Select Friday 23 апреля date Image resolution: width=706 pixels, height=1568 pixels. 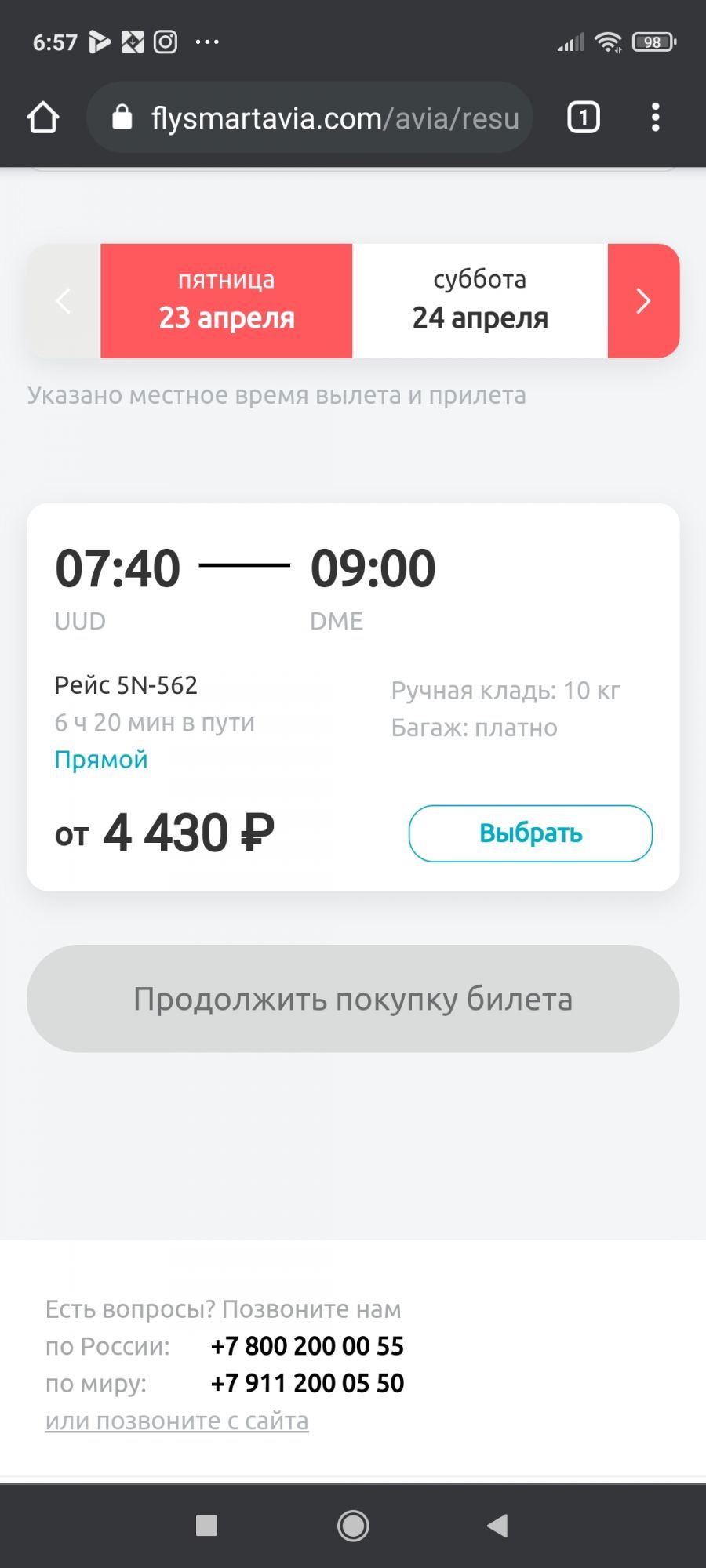point(226,301)
